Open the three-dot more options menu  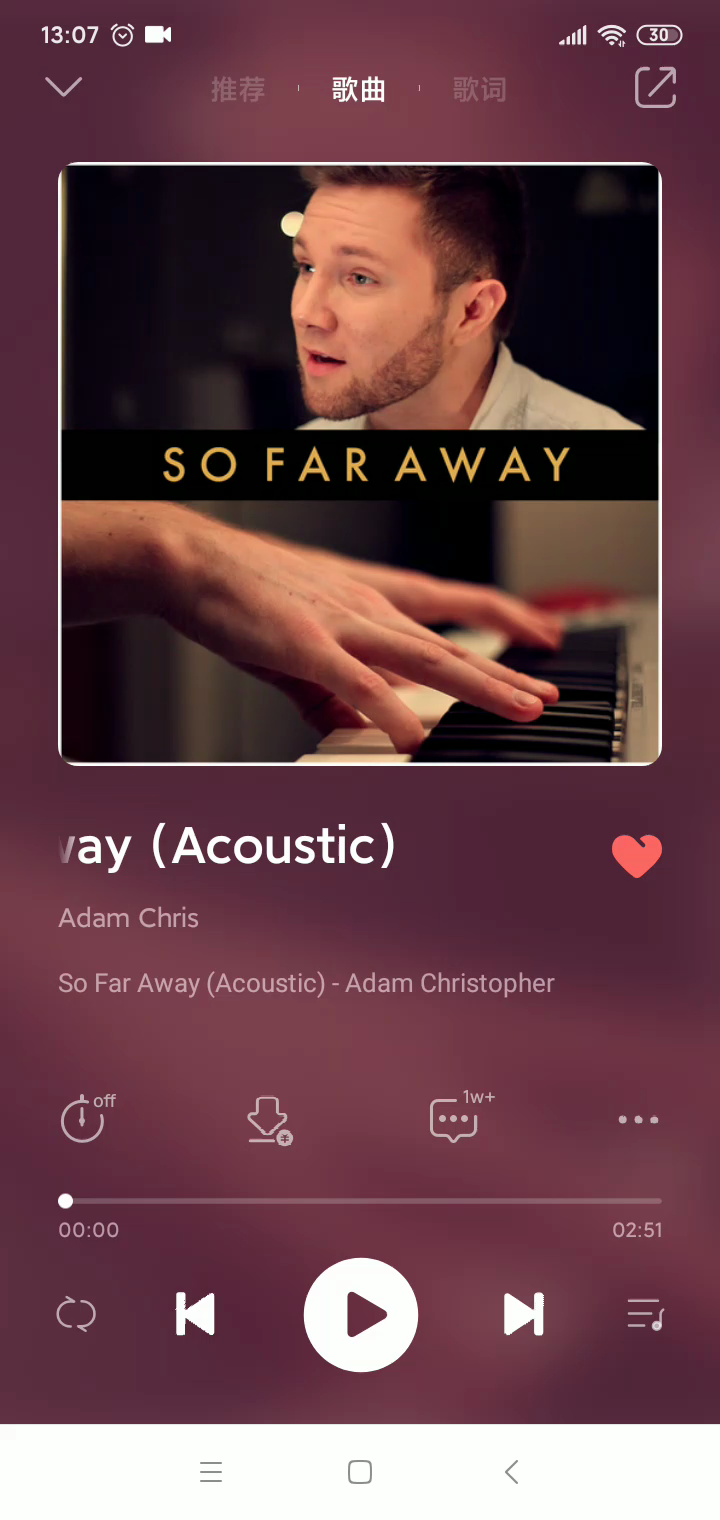coord(638,1120)
